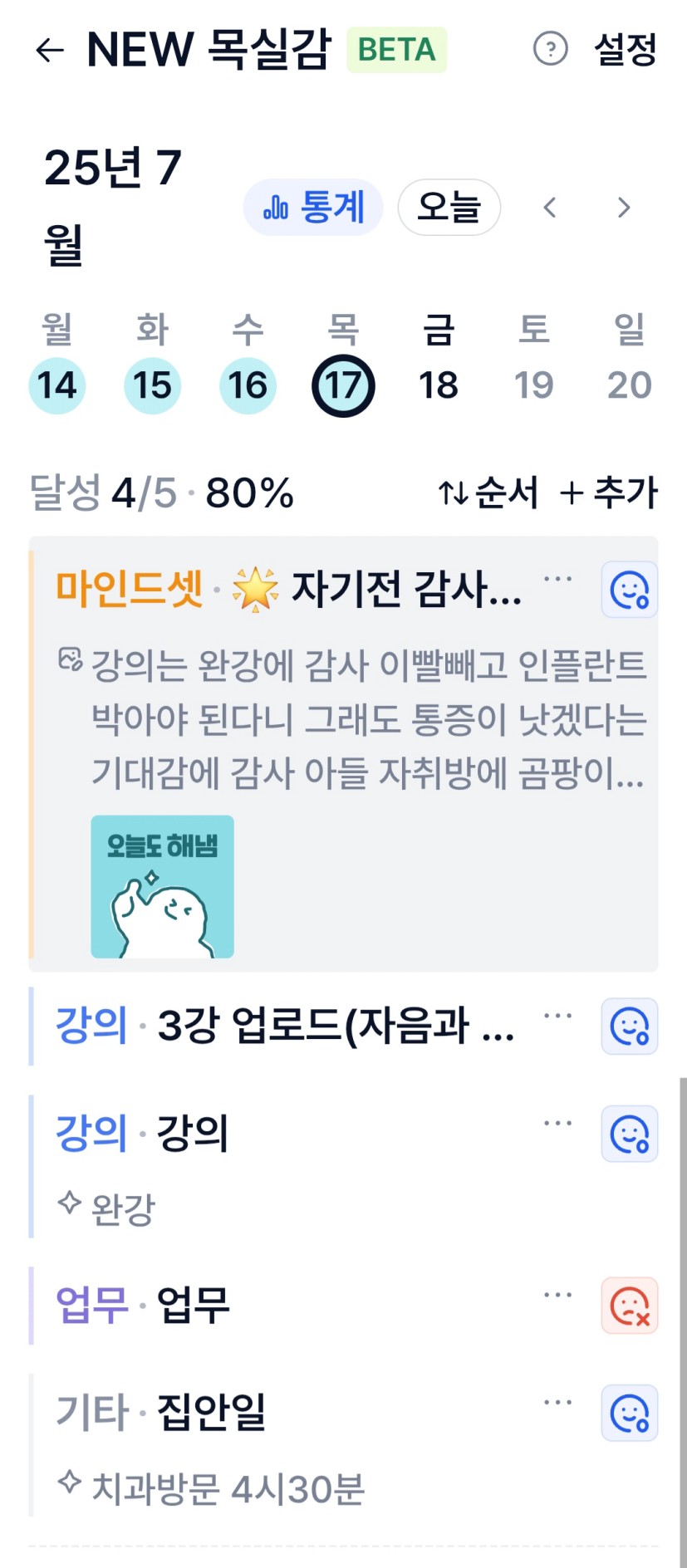
Task: Open the 오늘도 해냄 sticker image
Action: [162, 886]
